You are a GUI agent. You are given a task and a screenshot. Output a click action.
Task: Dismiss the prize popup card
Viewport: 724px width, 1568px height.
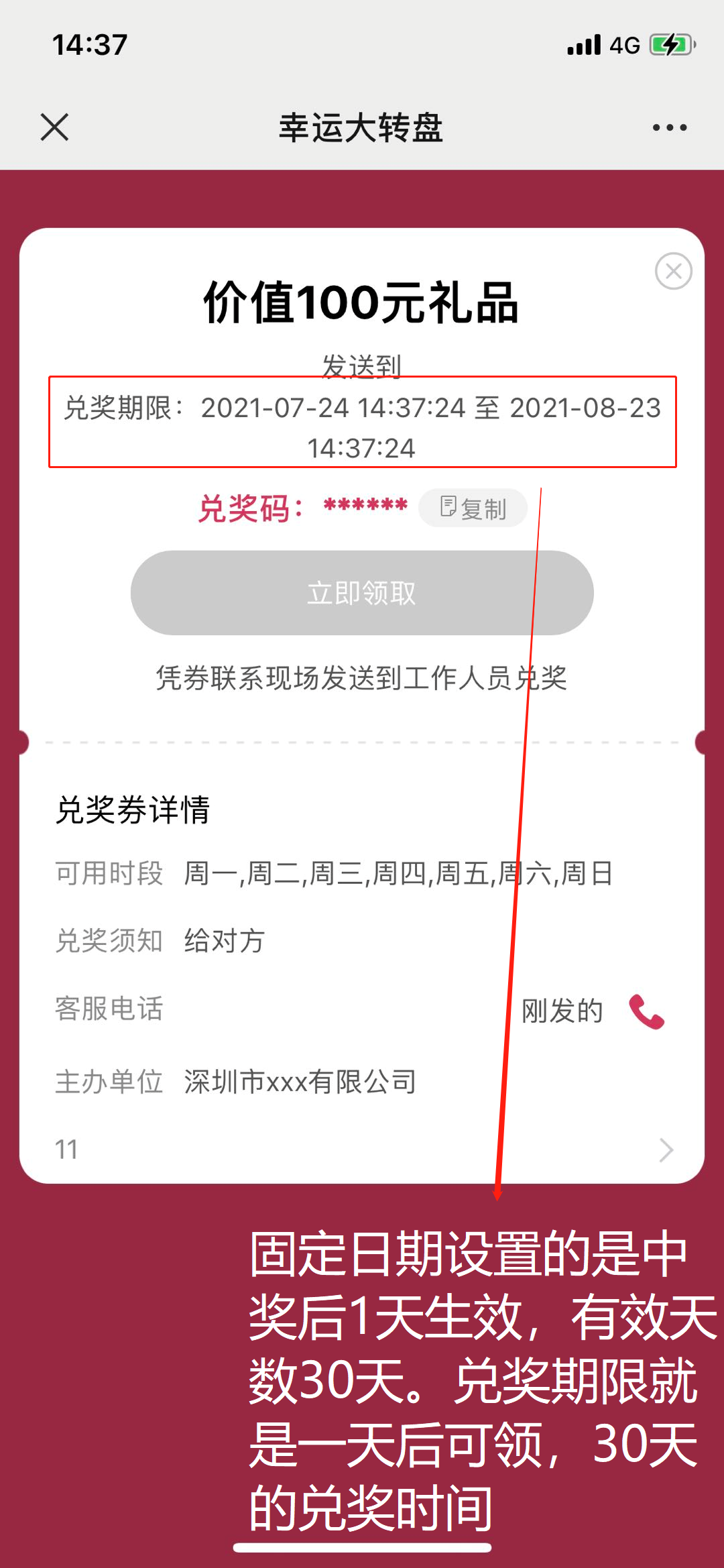point(673,271)
